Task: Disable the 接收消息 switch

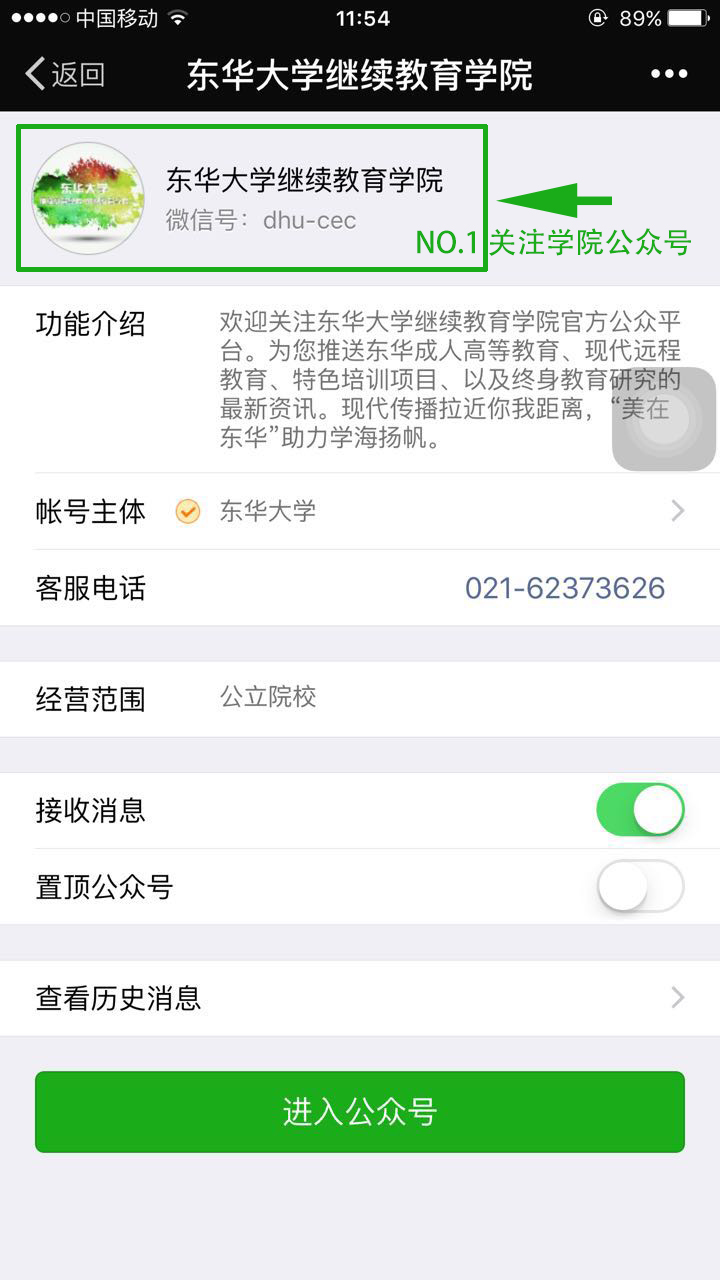Action: 641,810
